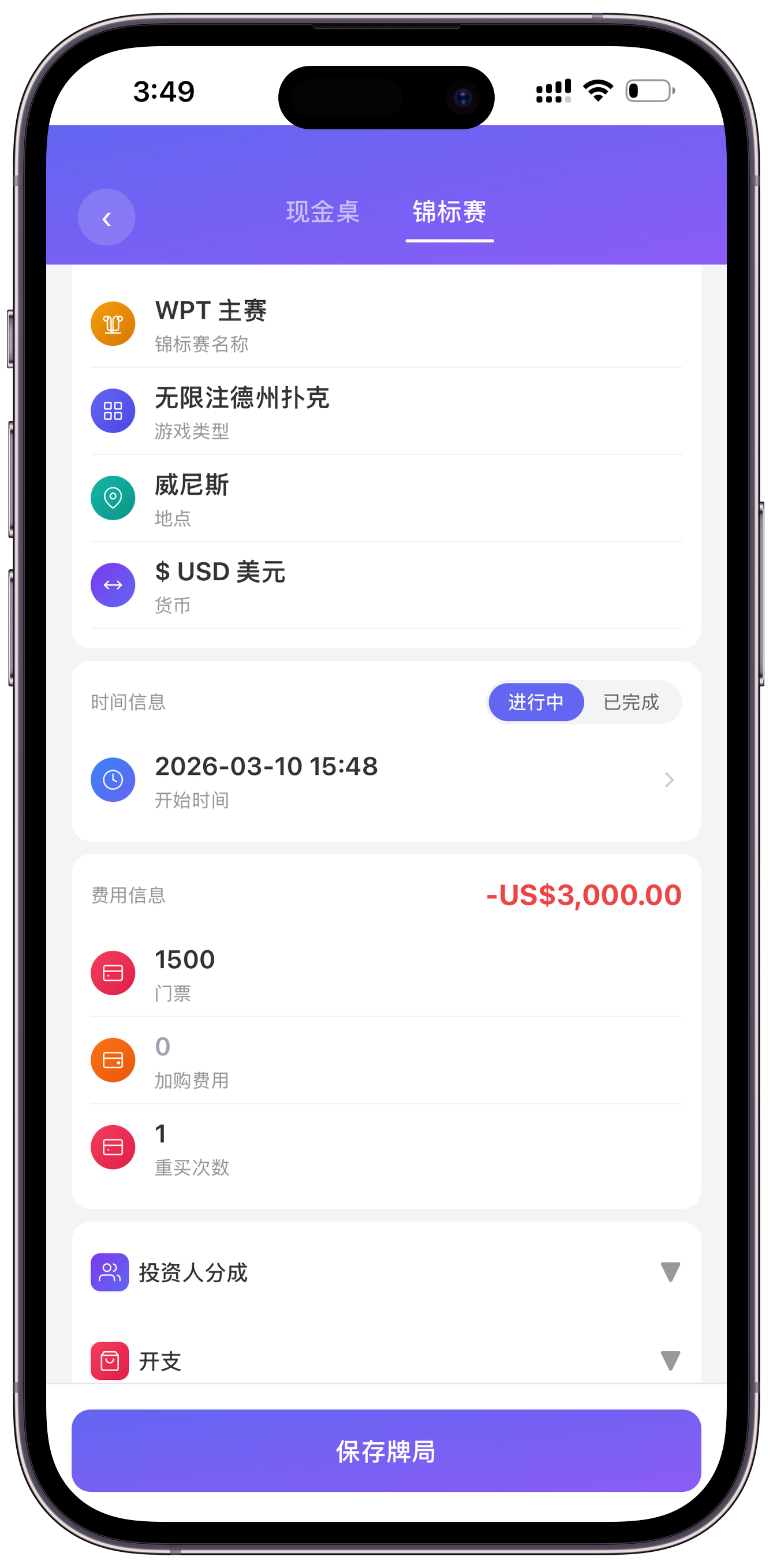
Task: Expand the 开支 section
Action: 670,1362
